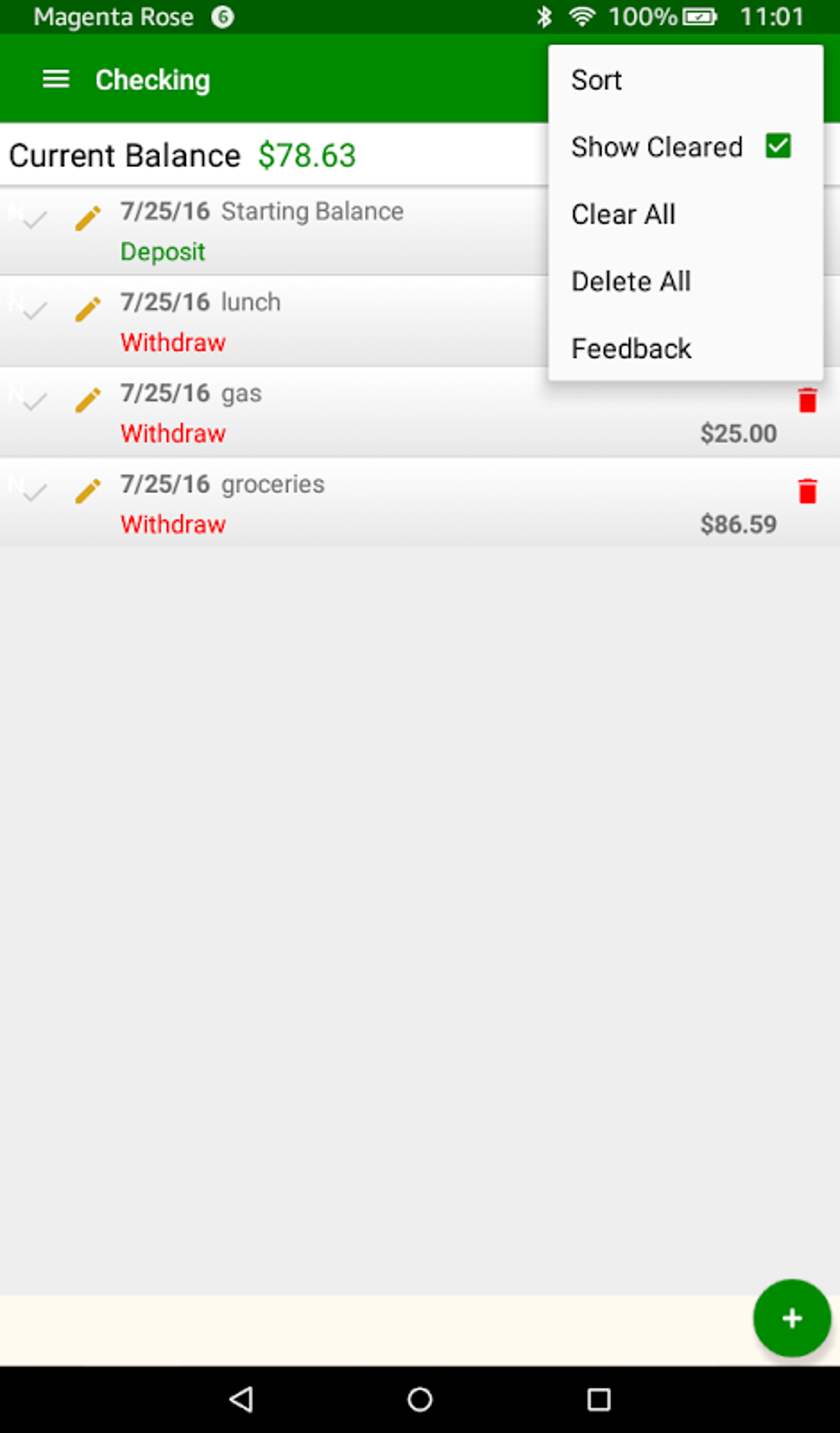840x1433 pixels.
Task: Mark the gas transaction as cleared
Action: (x=33, y=401)
